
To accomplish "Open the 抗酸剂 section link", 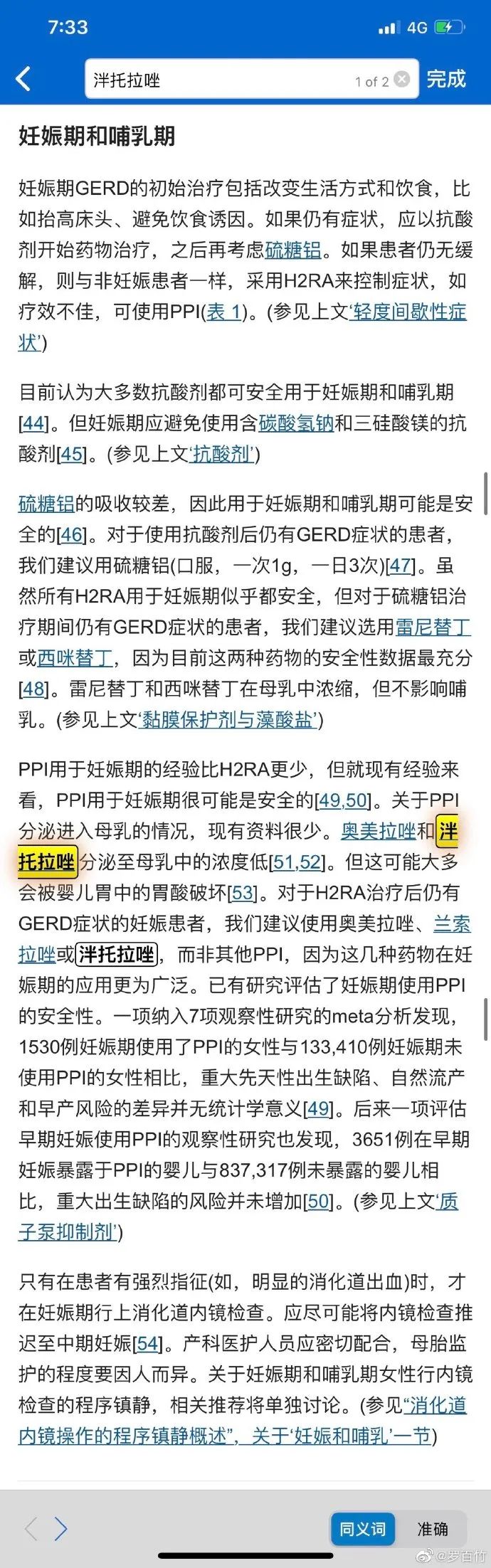I will tap(222, 454).
